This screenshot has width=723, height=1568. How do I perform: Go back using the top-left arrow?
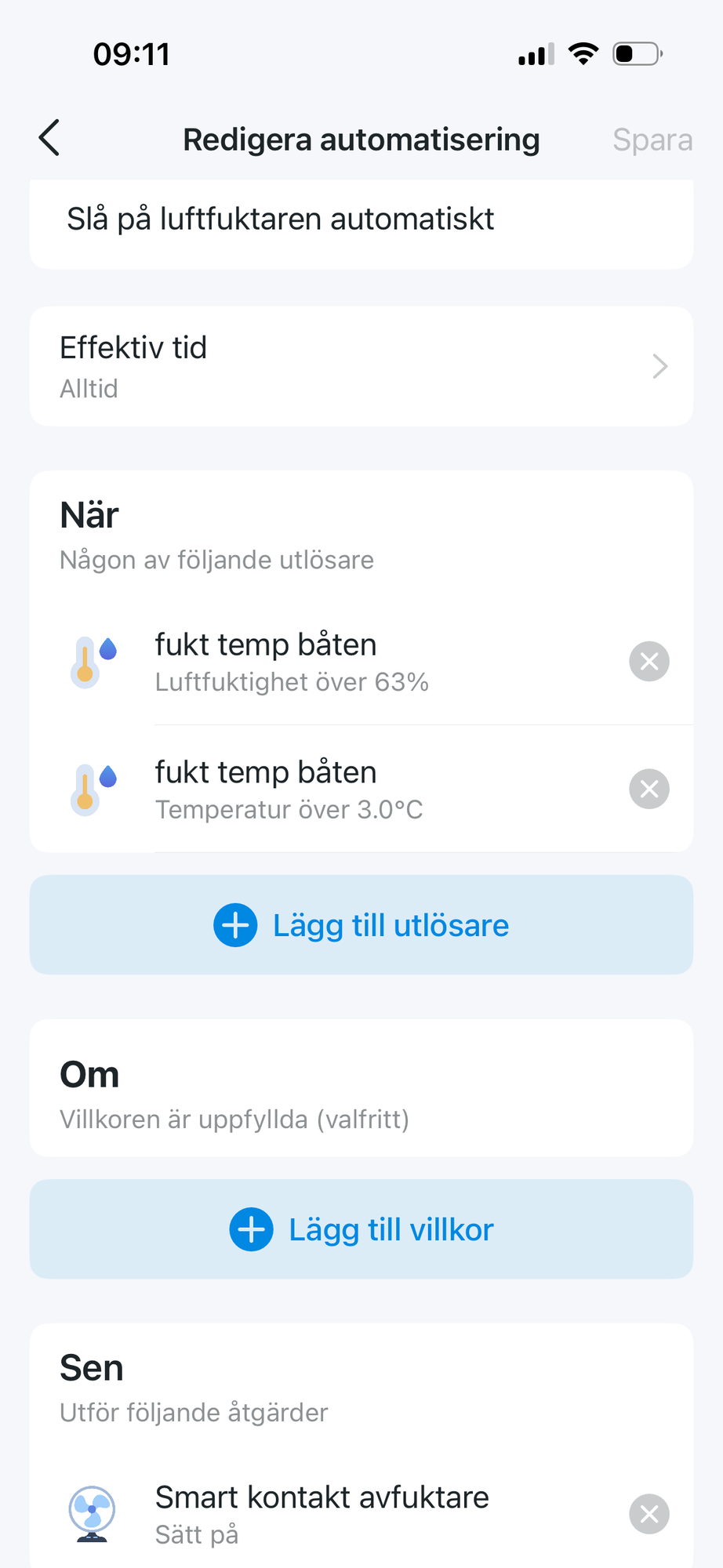coord(49,139)
